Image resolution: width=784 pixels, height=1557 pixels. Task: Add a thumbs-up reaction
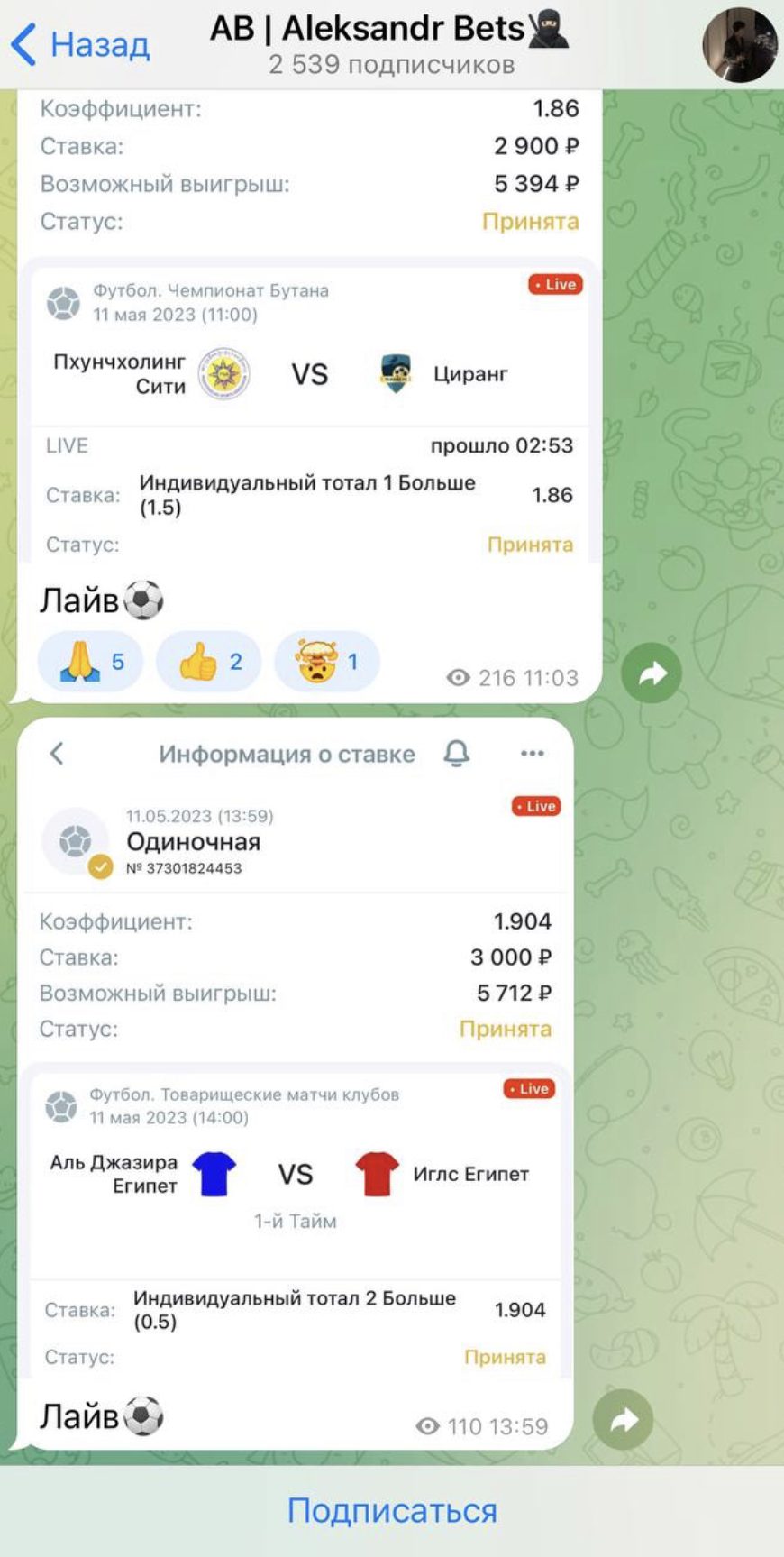coord(208,662)
